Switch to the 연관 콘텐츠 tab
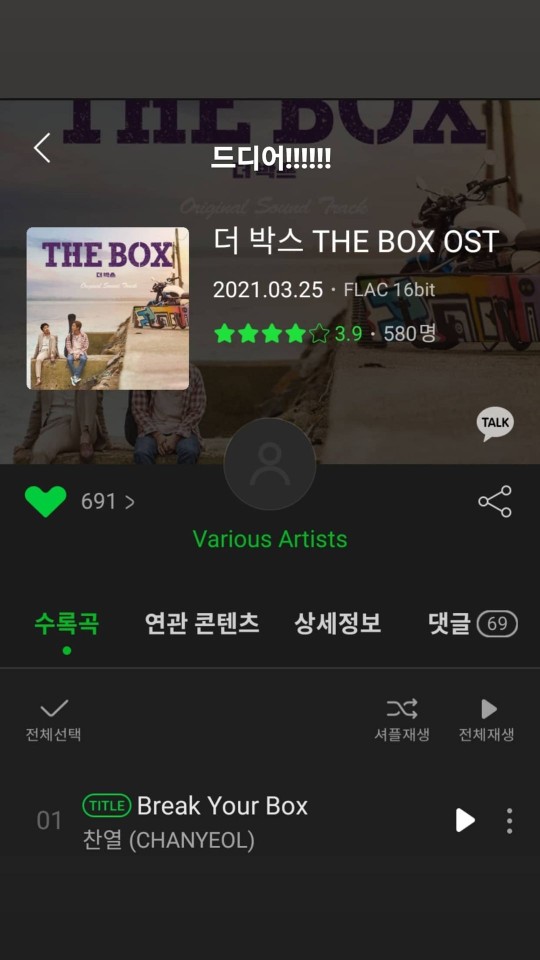 [202, 624]
